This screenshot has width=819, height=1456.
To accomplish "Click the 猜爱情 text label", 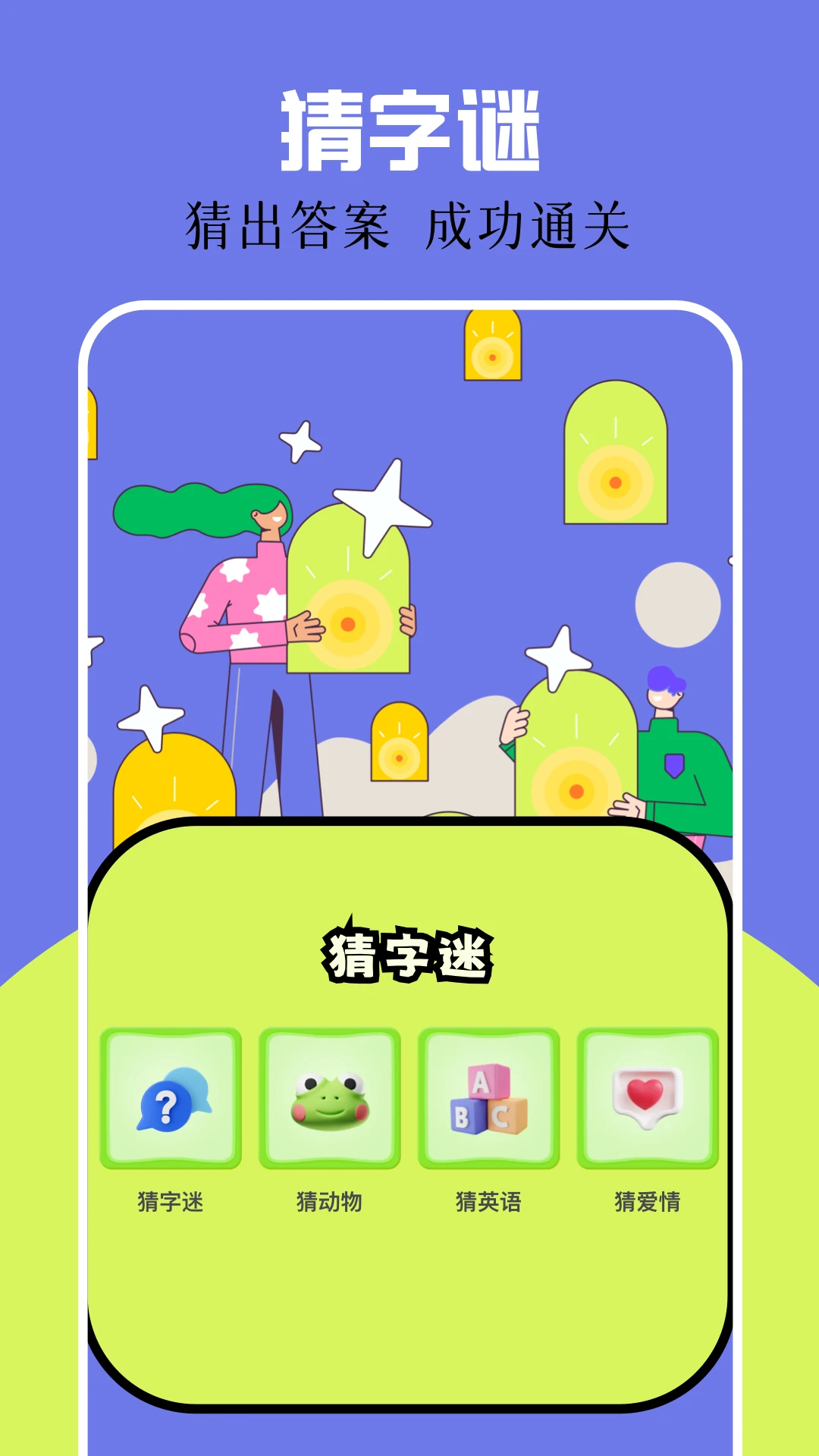I will (x=646, y=1201).
